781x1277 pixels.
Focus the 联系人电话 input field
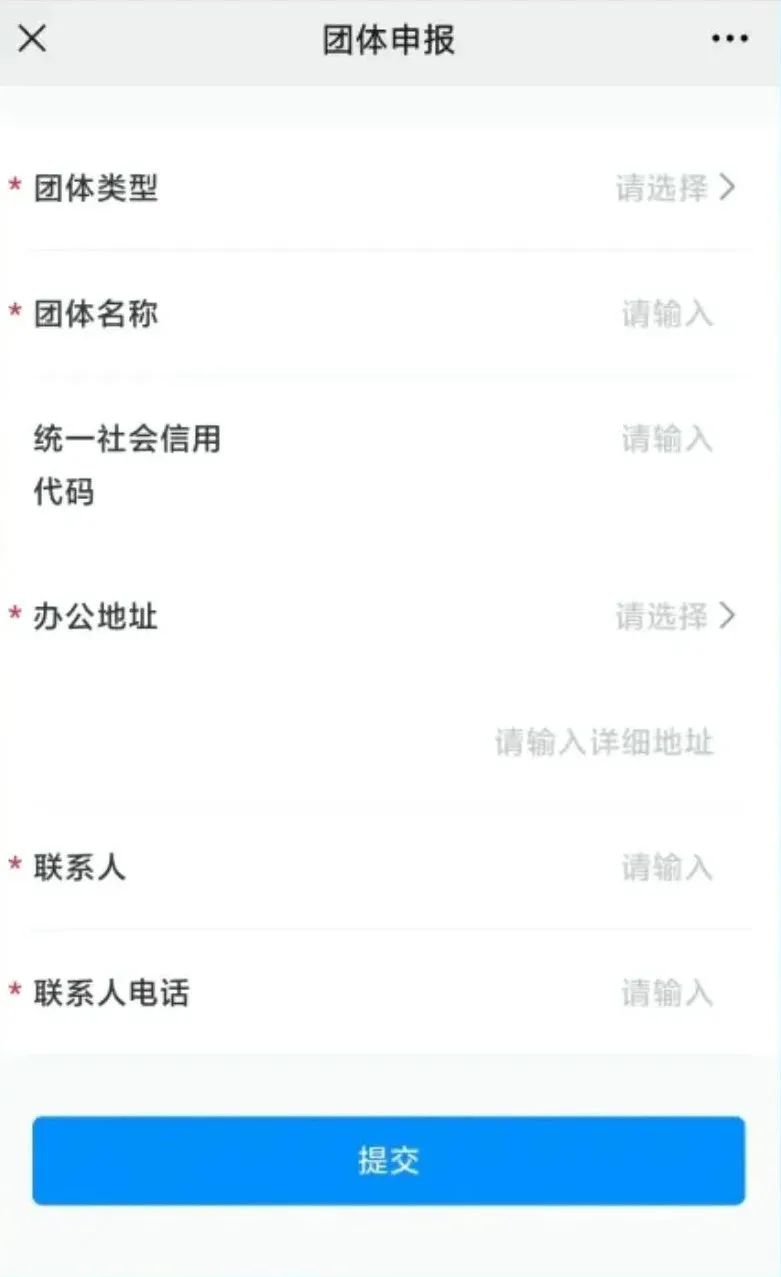(x=666, y=993)
